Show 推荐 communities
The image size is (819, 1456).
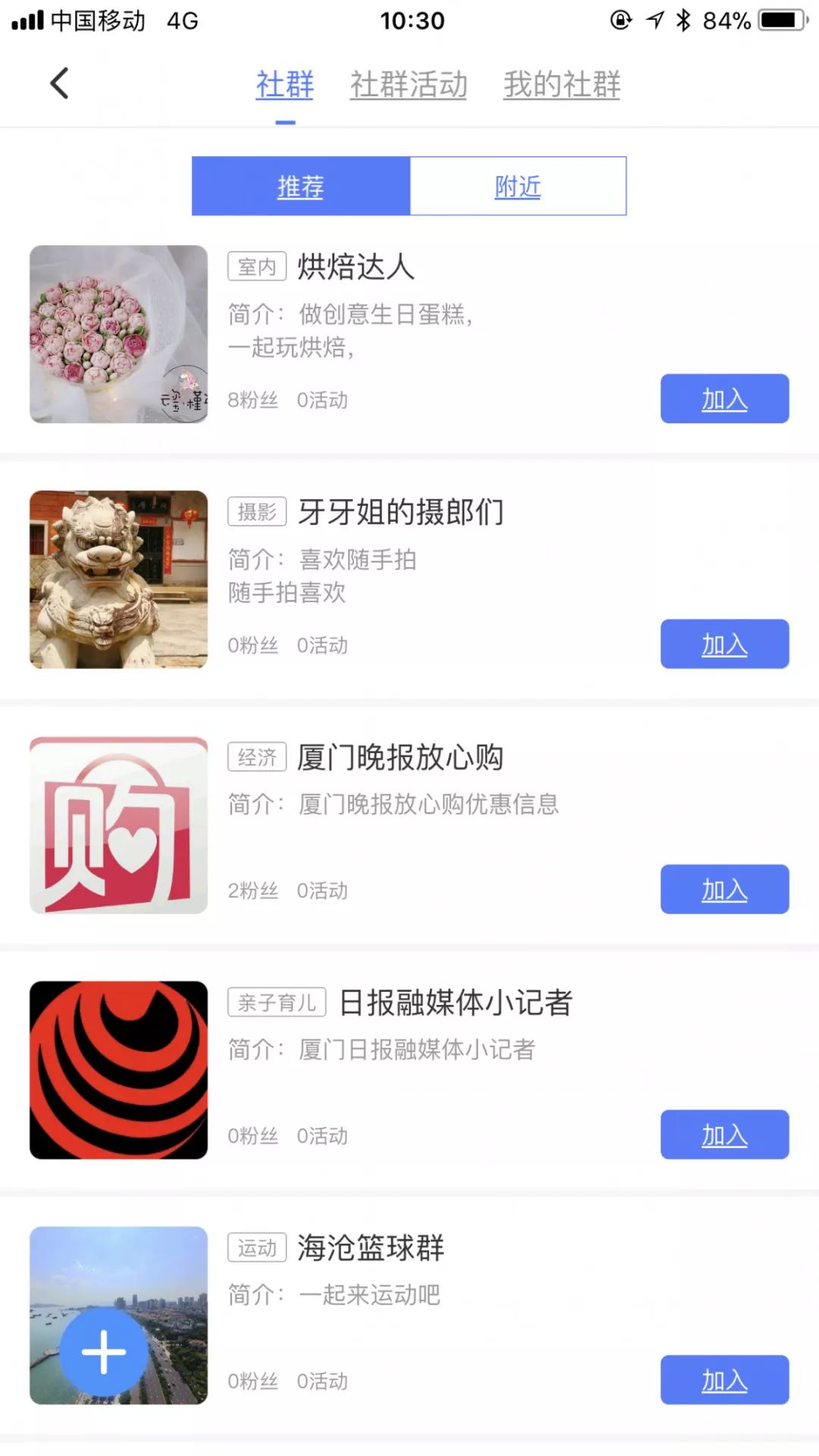pos(301,187)
